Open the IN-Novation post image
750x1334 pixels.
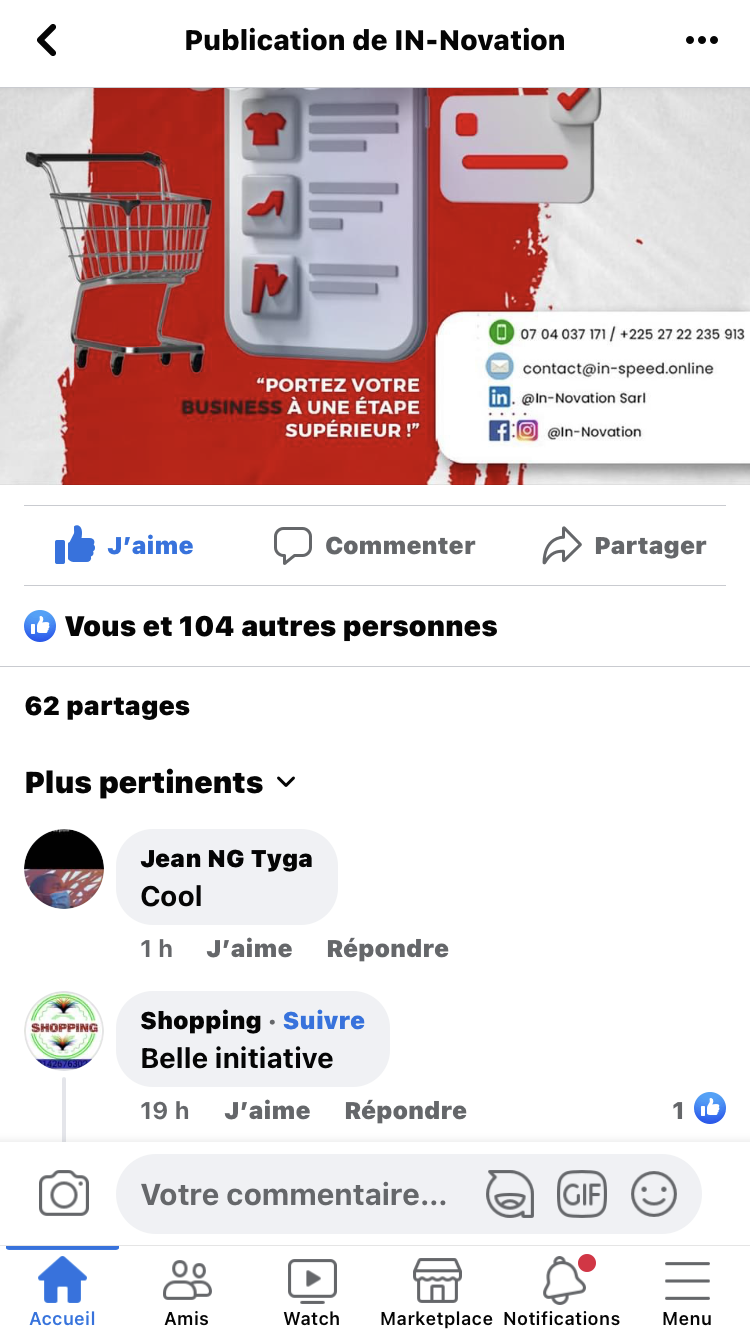[x=375, y=285]
